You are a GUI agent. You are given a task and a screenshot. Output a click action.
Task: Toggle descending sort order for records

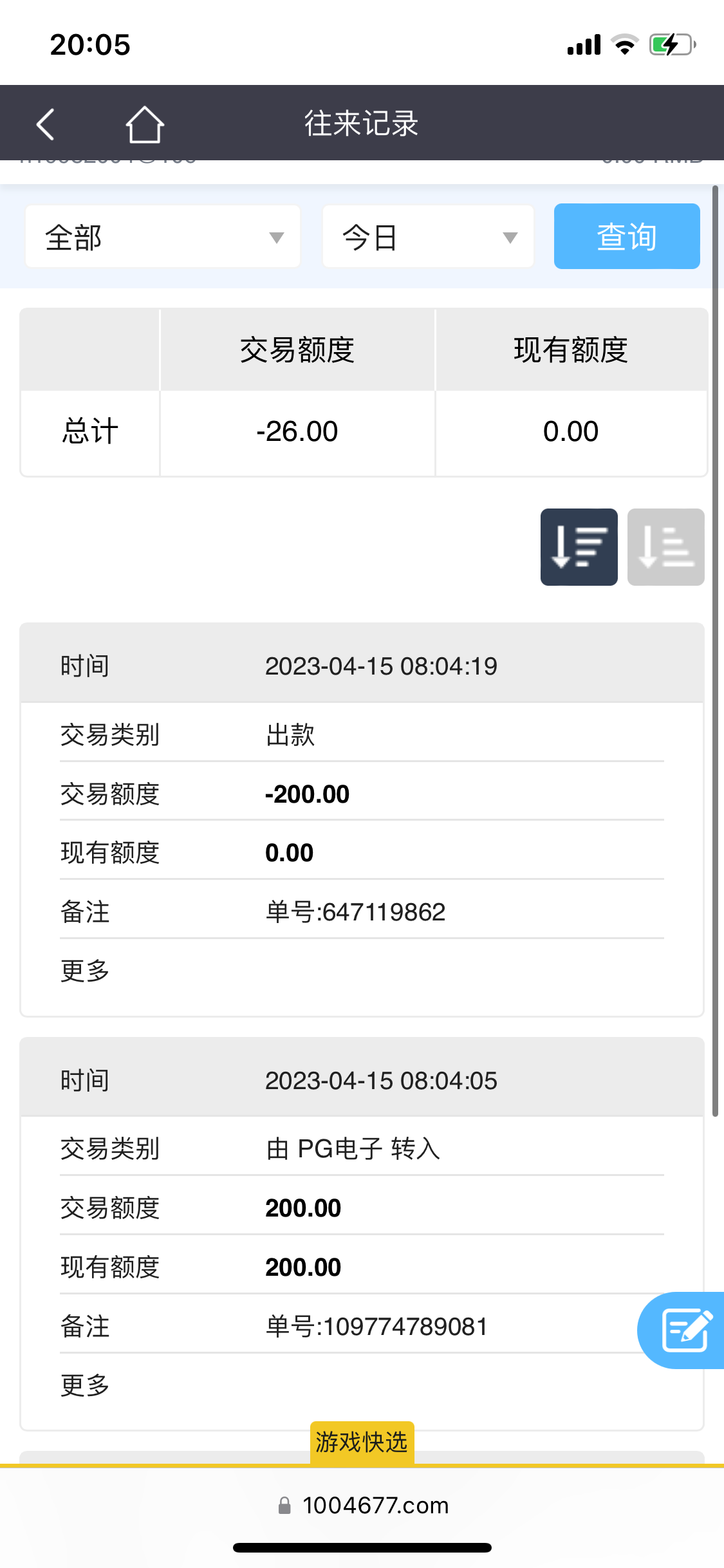(578, 546)
